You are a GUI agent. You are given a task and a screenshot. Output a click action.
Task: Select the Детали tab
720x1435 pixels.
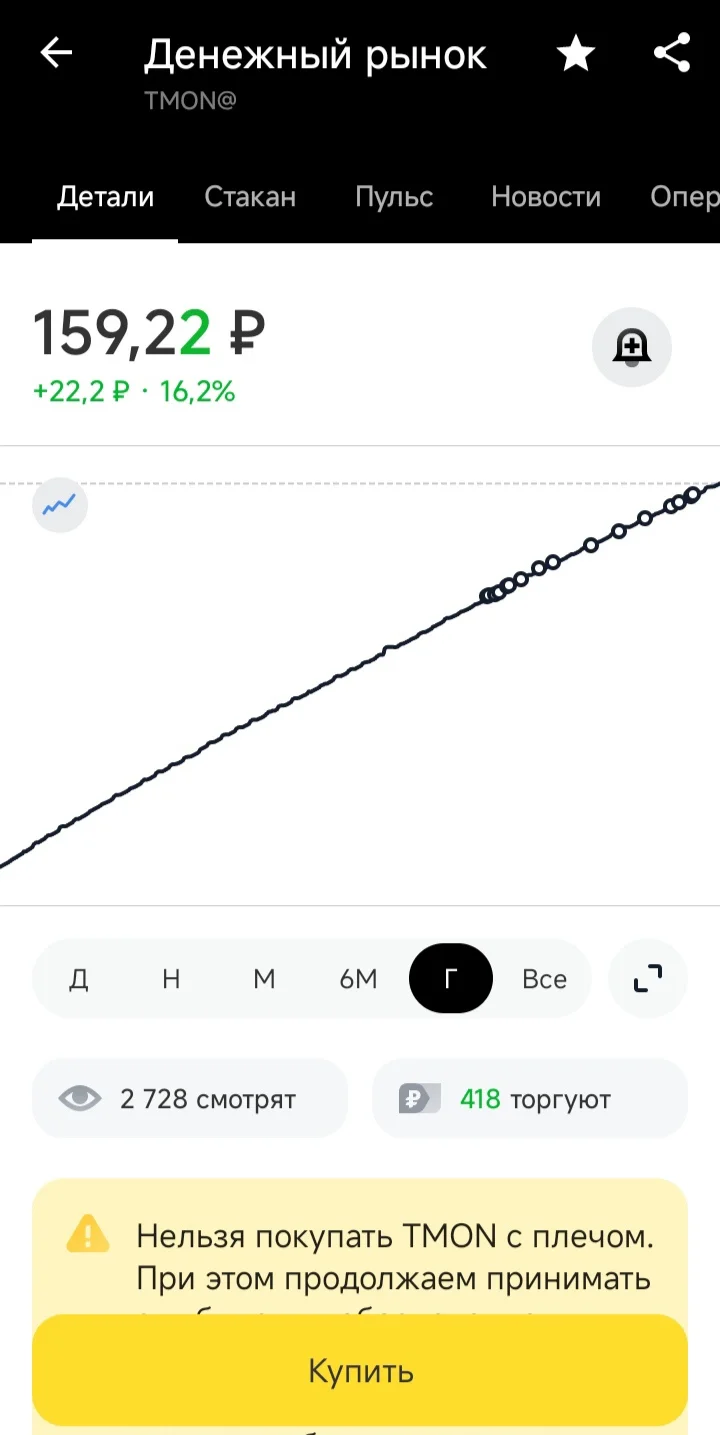105,197
